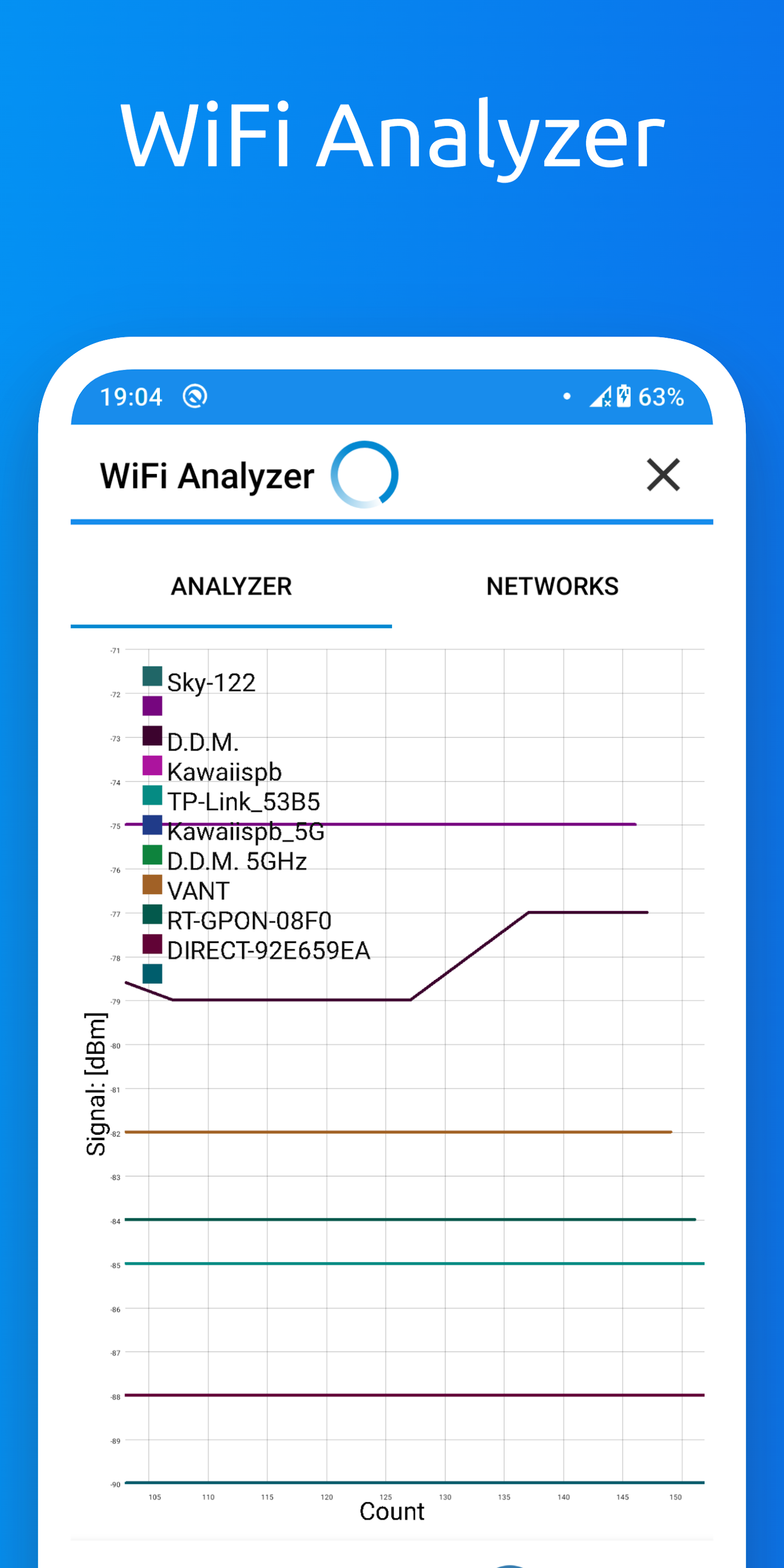Tap the TP-Link_53B5 network name text

[x=245, y=802]
